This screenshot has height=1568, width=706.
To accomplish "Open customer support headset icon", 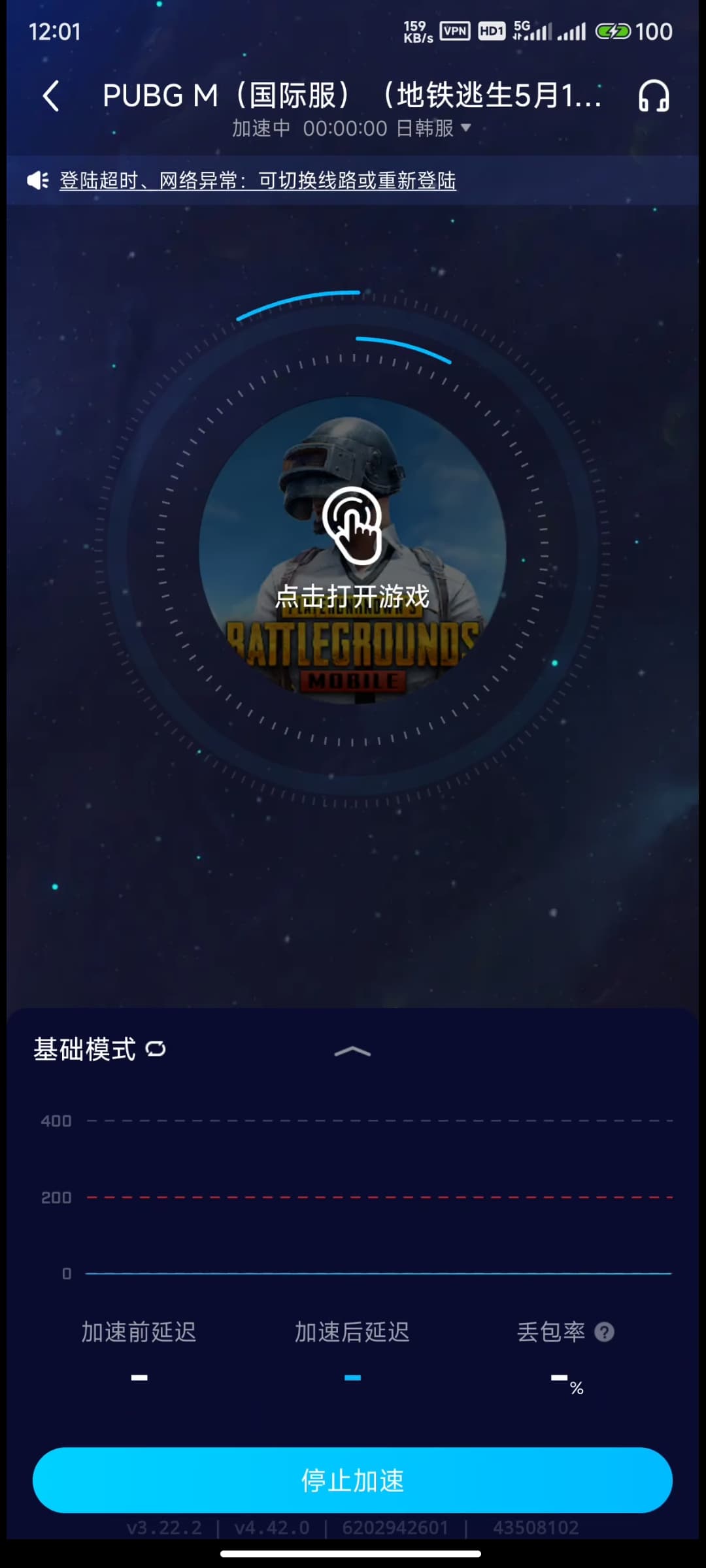I will click(x=654, y=96).
